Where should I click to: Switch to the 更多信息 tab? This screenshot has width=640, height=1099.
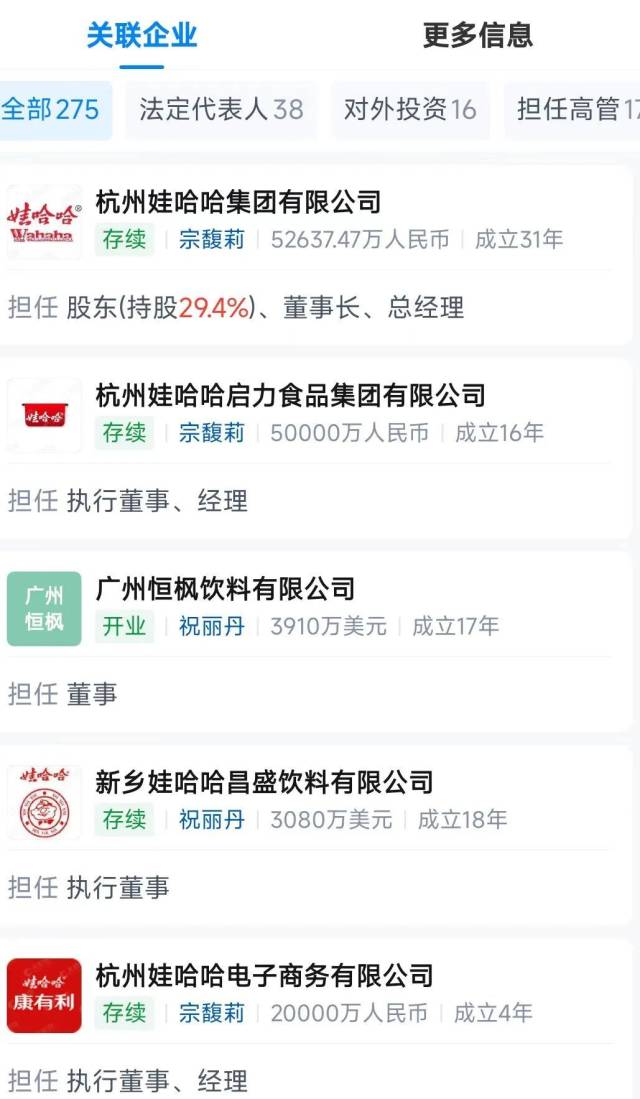(477, 36)
